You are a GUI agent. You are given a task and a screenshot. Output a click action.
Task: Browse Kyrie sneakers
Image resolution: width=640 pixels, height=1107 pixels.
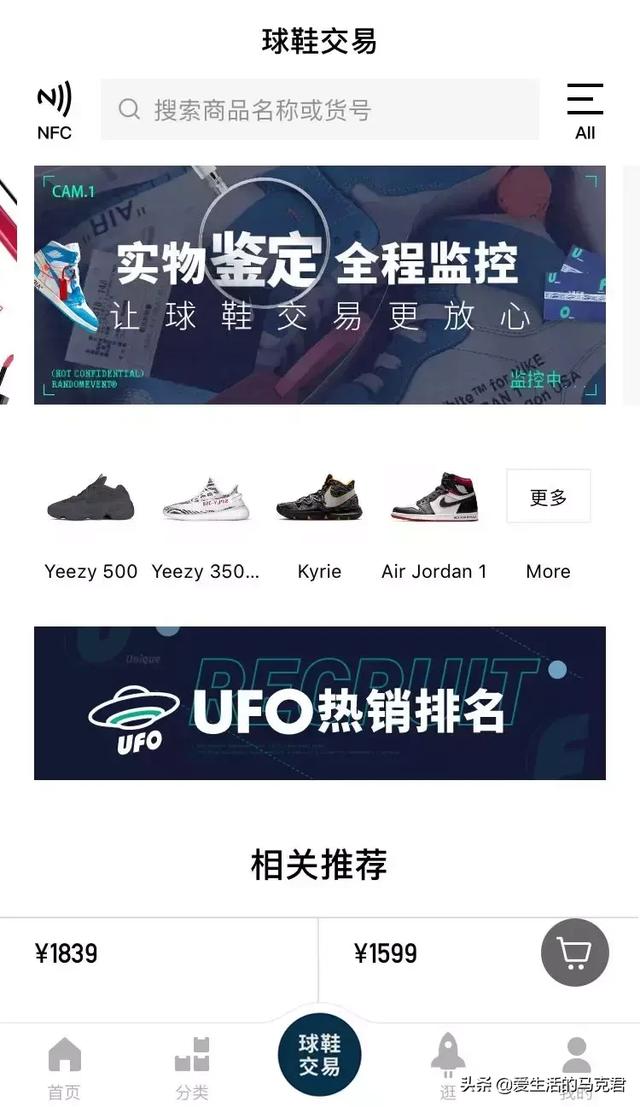[319, 527]
